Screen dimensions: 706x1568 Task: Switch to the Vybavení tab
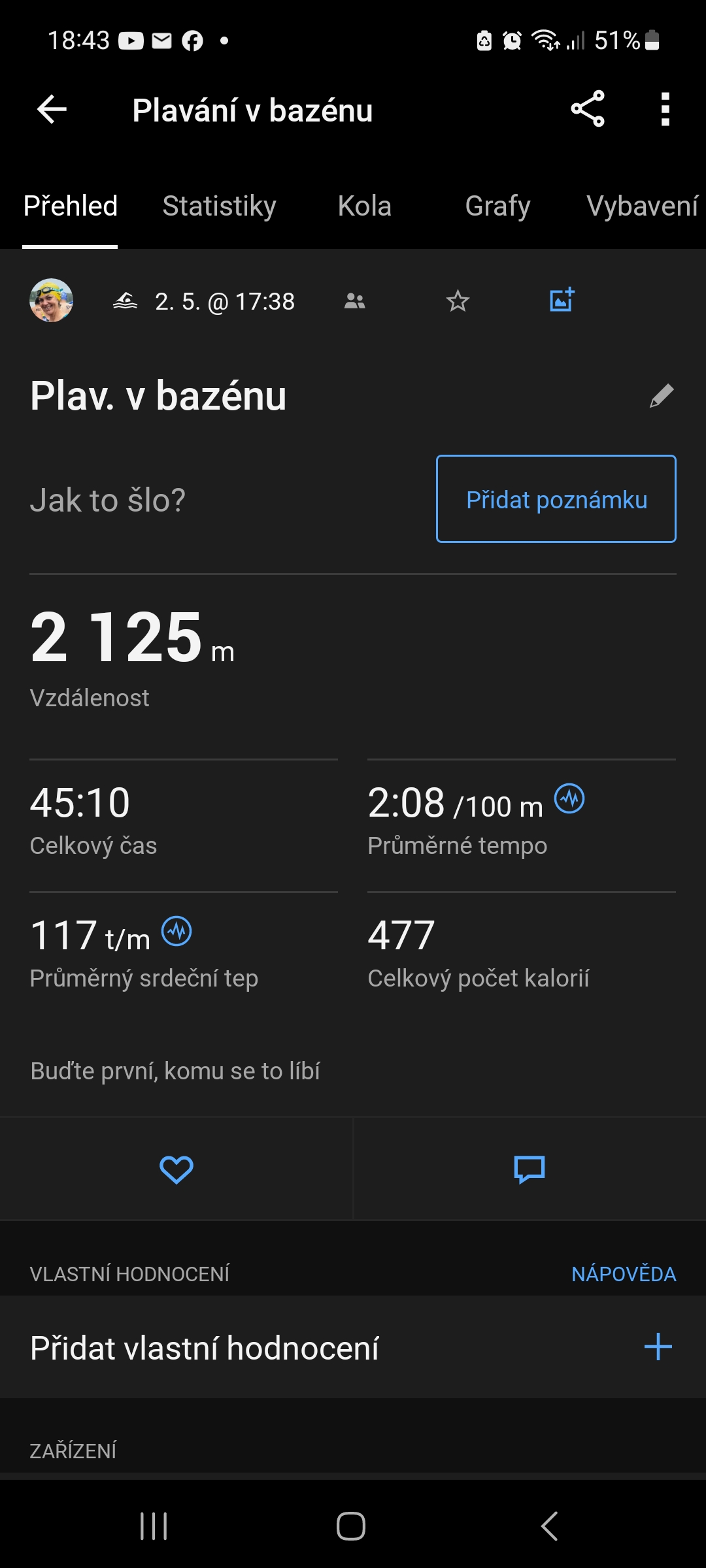[x=642, y=206]
